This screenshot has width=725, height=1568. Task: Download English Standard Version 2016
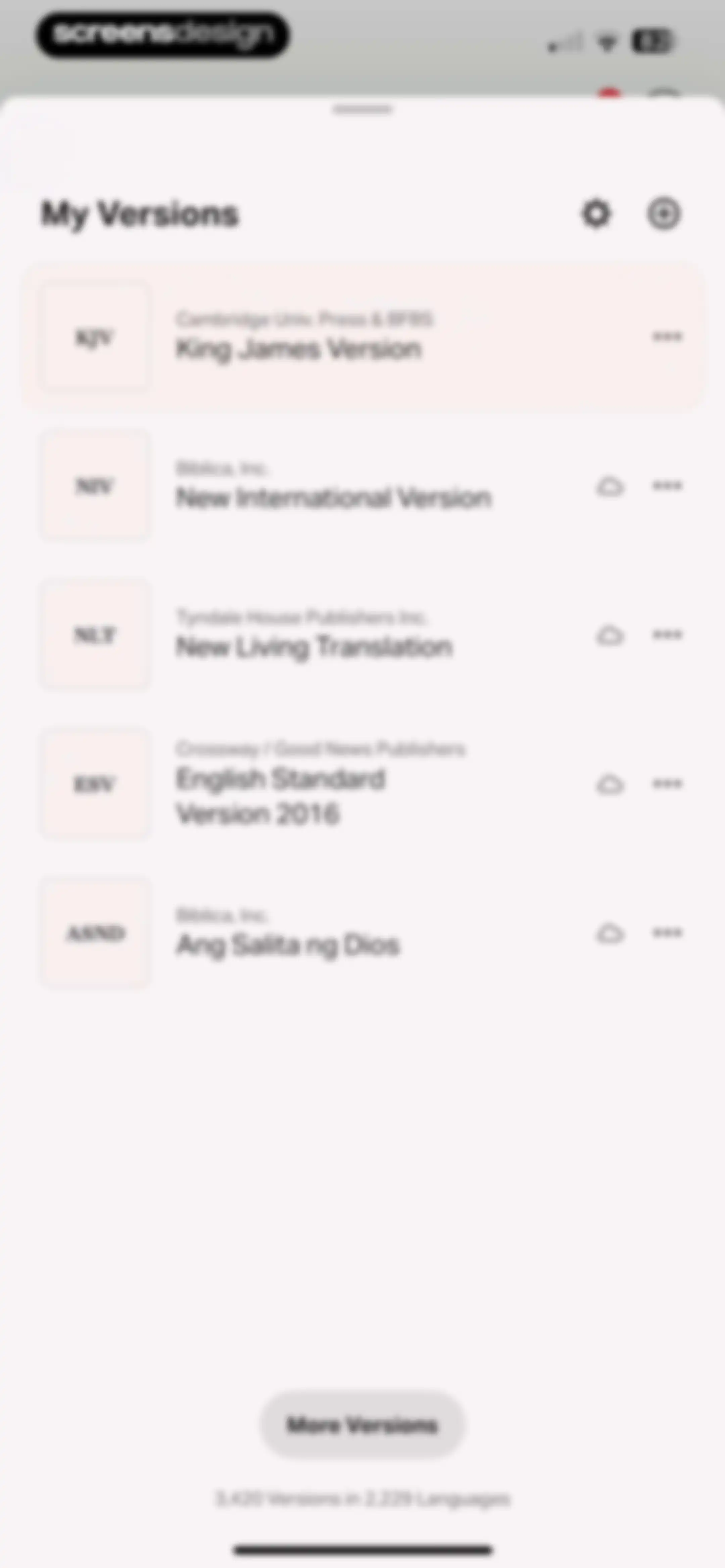coord(610,784)
